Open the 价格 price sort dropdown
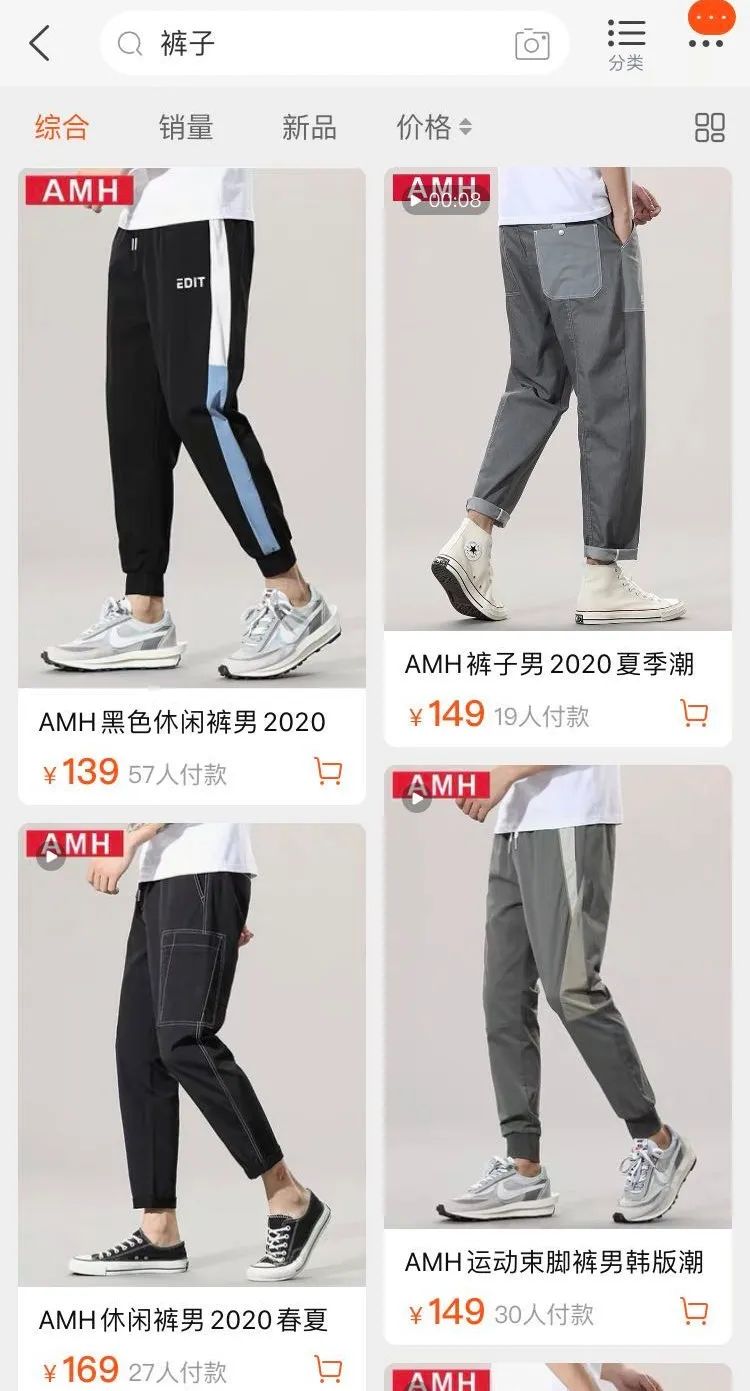Viewport: 750px width, 1391px height. (431, 127)
